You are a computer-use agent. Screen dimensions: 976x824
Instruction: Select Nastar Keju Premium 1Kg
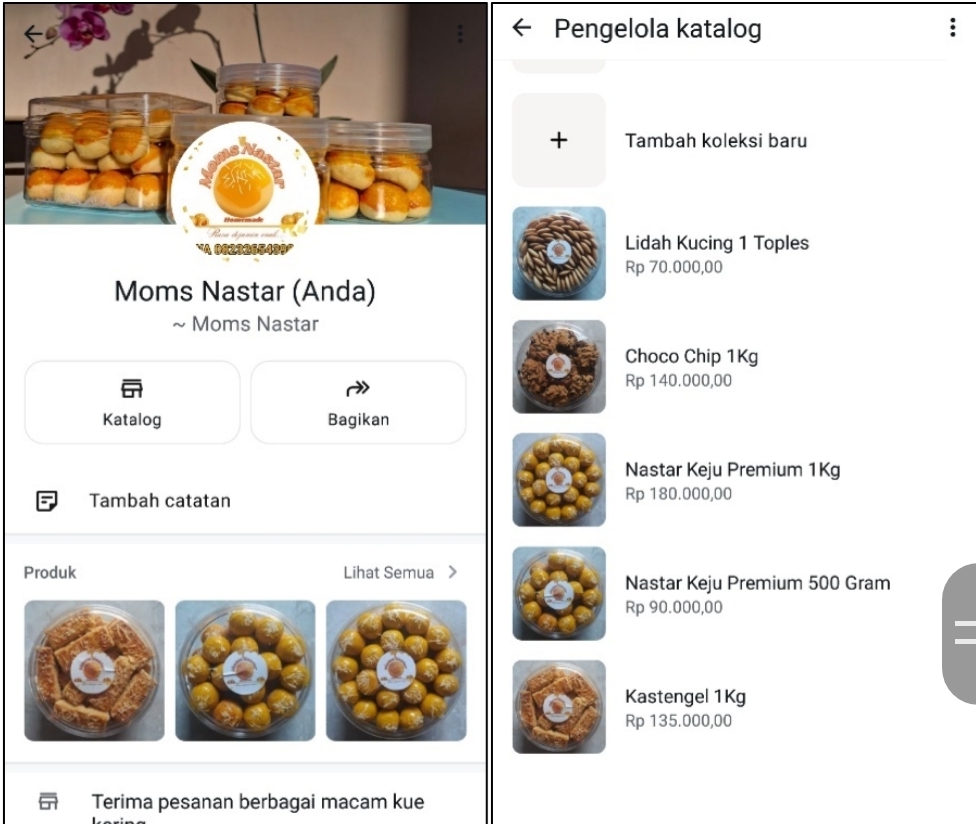coord(732,480)
